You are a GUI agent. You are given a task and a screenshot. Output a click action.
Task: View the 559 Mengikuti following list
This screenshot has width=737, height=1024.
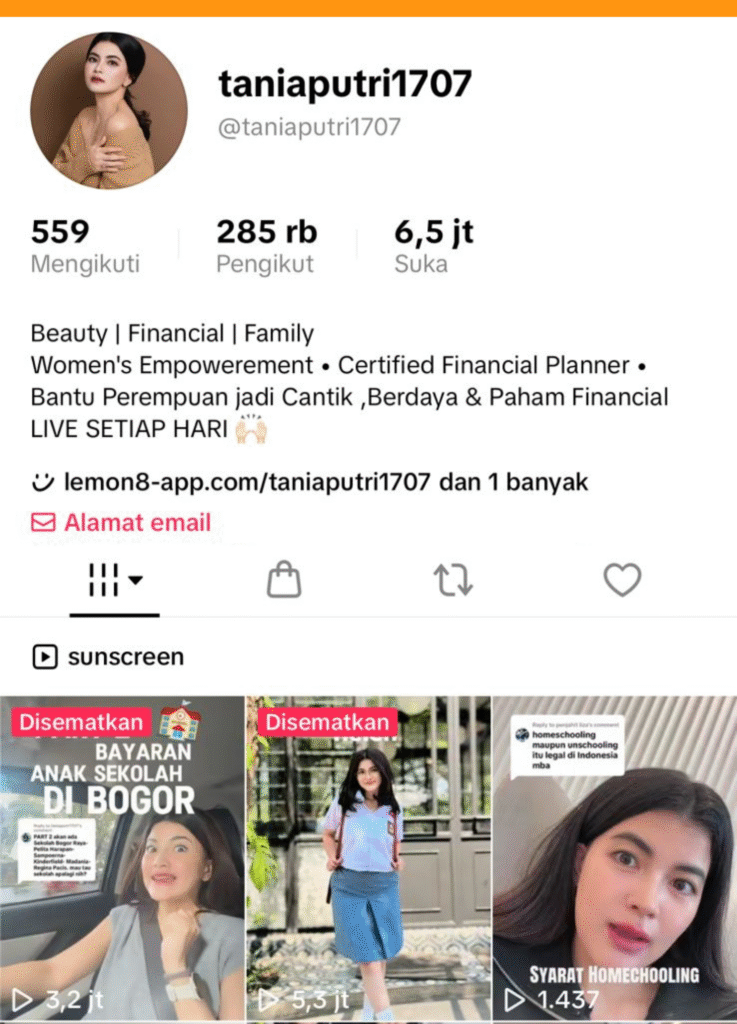tap(85, 247)
